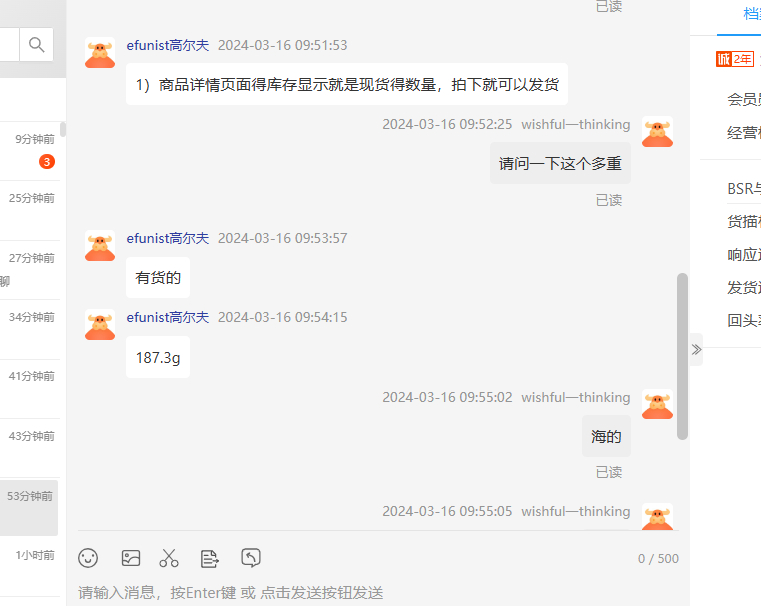The image size is (761, 606).
Task: Open the conversation from 43分钟前
Action: 30,447
